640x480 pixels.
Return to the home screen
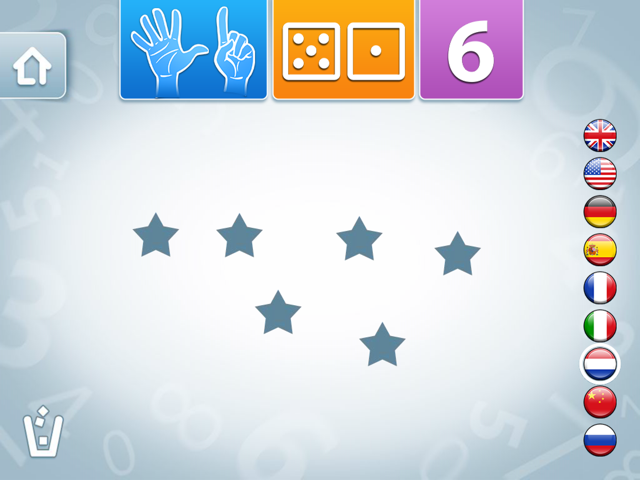click(32, 66)
